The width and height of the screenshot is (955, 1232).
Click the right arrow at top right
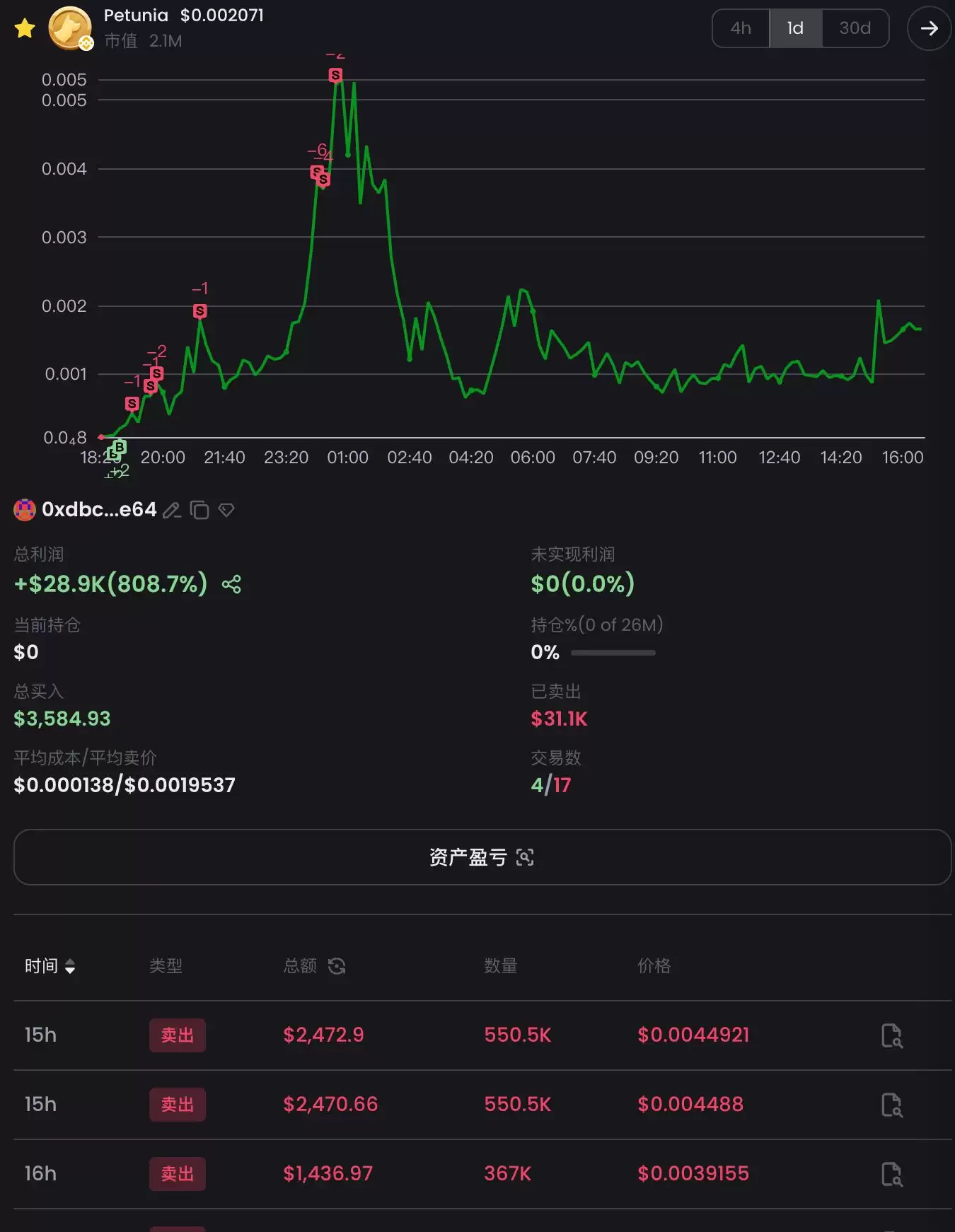pos(929,28)
